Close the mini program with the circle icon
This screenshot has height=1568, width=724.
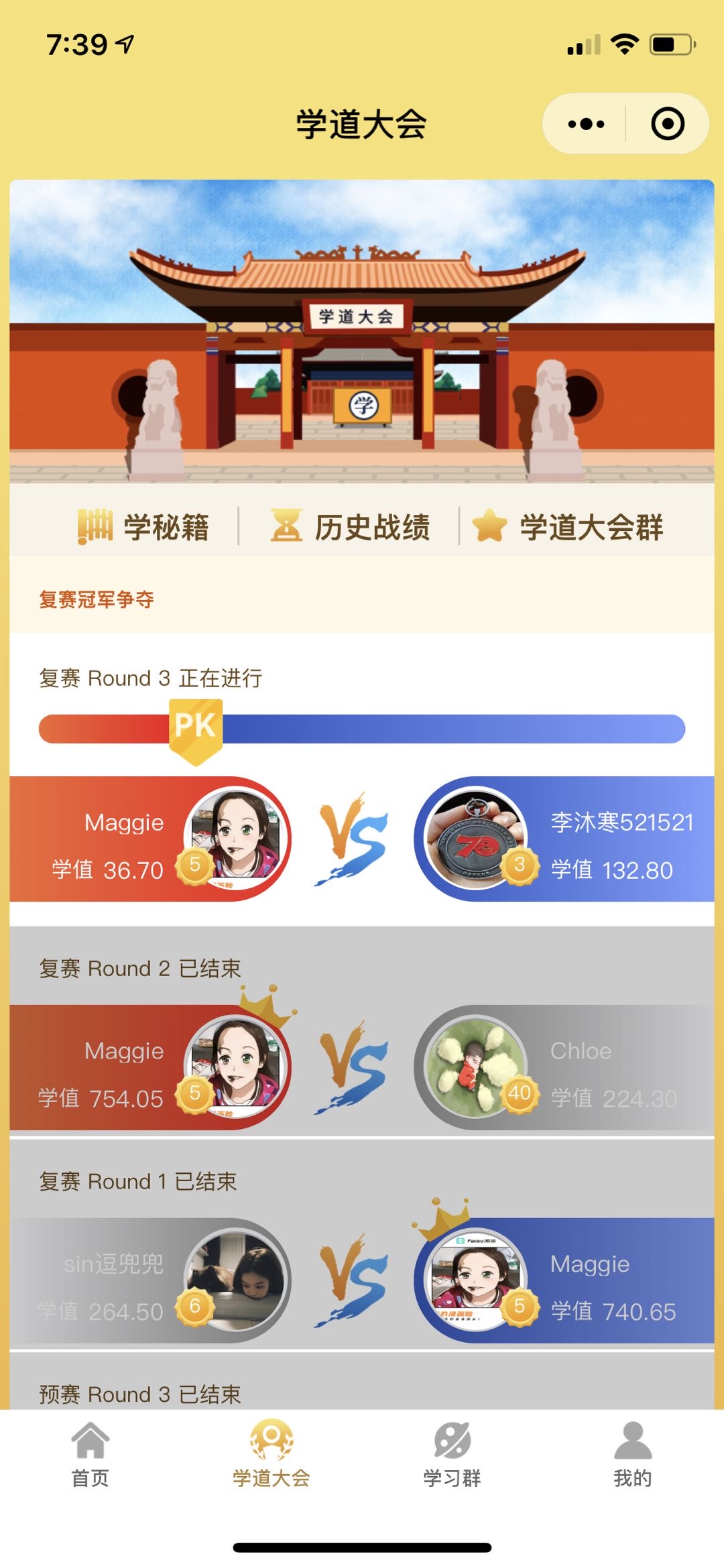click(668, 124)
